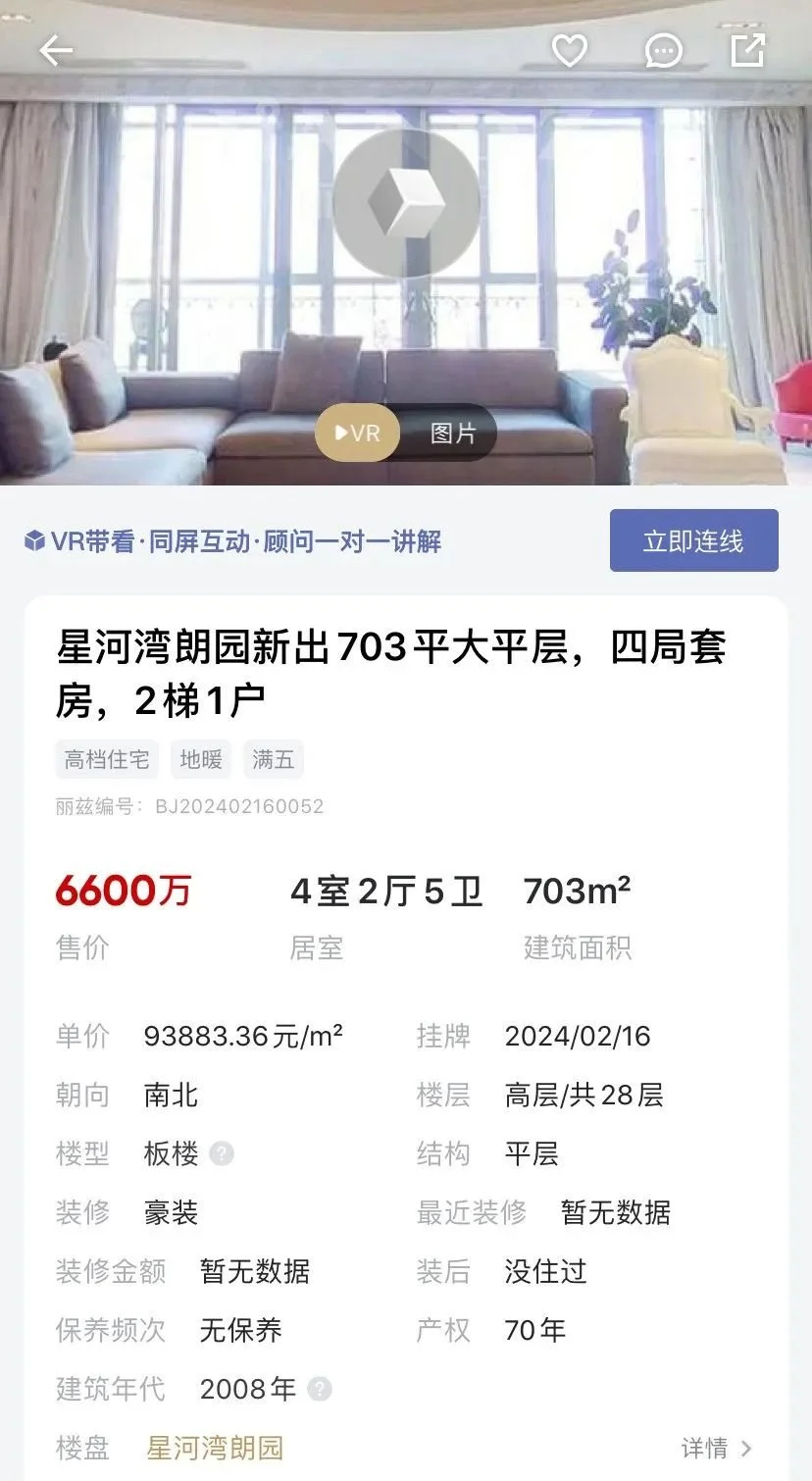Open the help icon next to 板楼
Screen dimensions: 812x1481
(x=222, y=1153)
